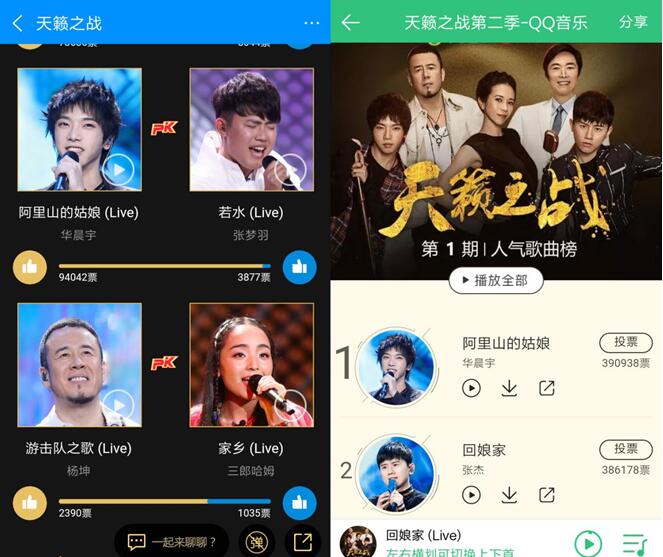
Task: Go back from the 天籁之战 PK page
Action: pyautogui.click(x=17, y=22)
